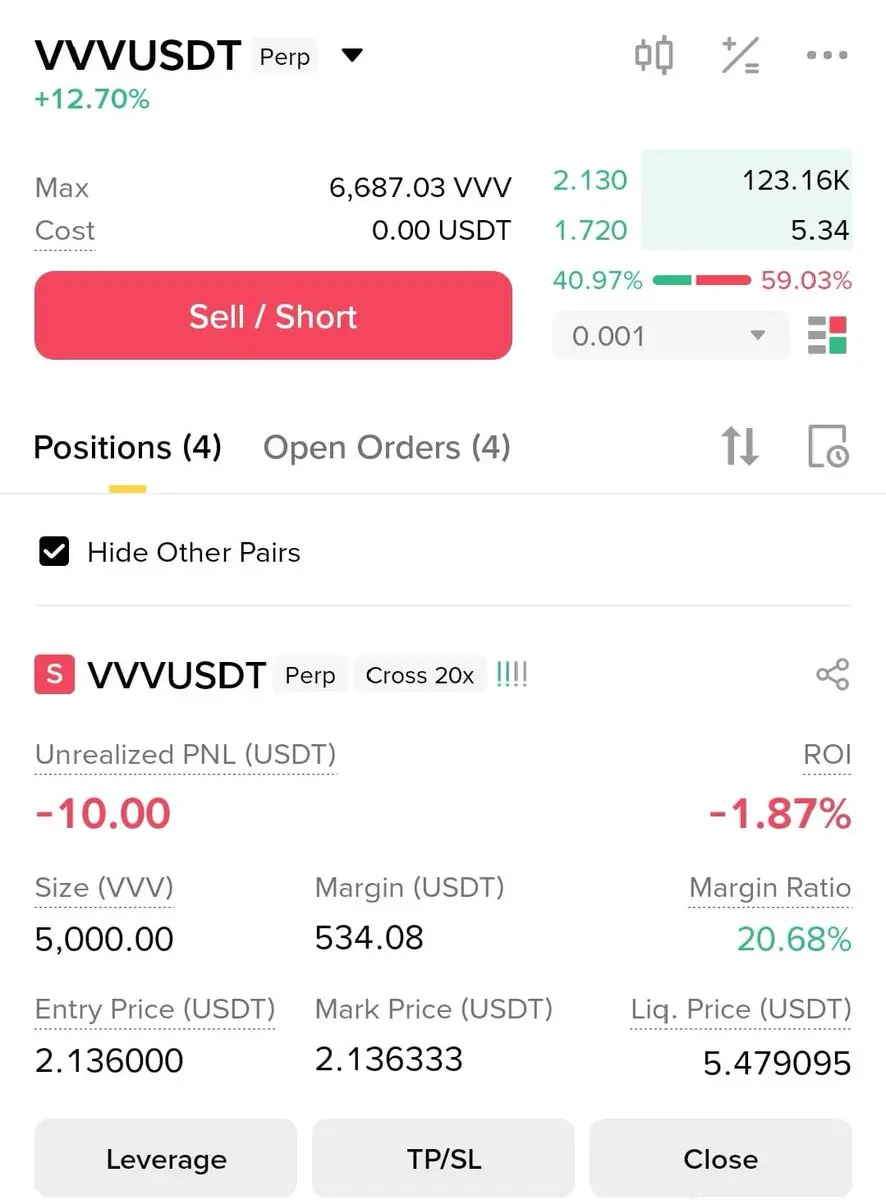Uncheck Hide Other Pairs
Screen dimensions: 886x1200
(54, 552)
